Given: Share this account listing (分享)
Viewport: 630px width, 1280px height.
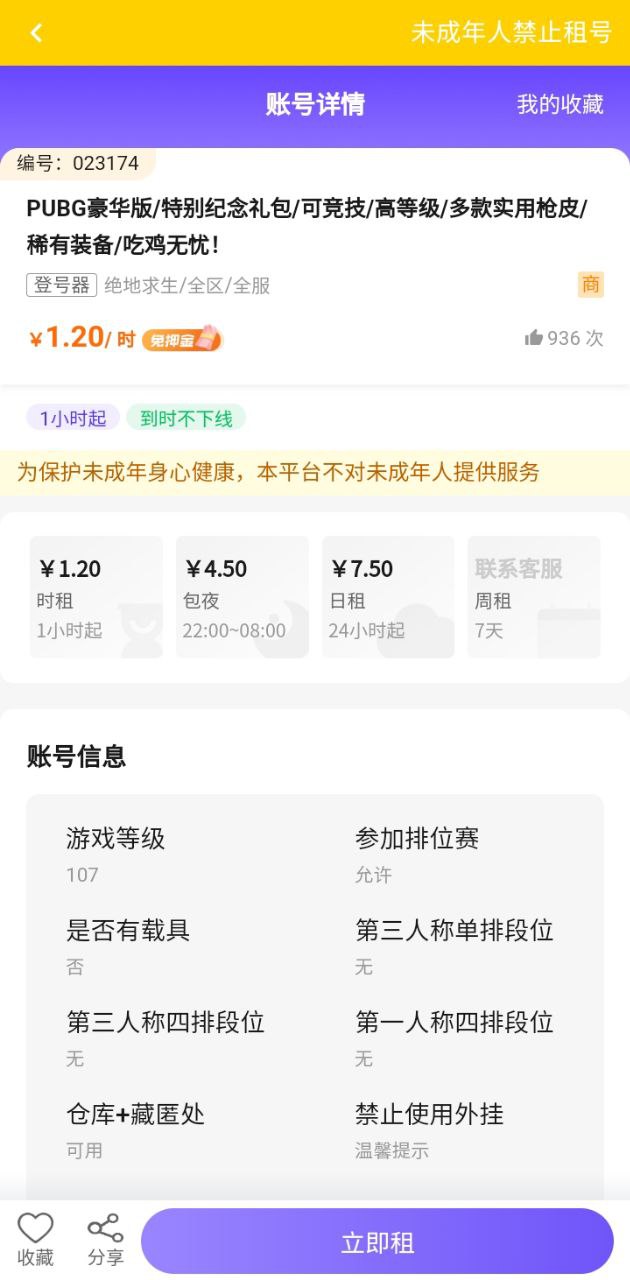Looking at the screenshot, I should [105, 1240].
